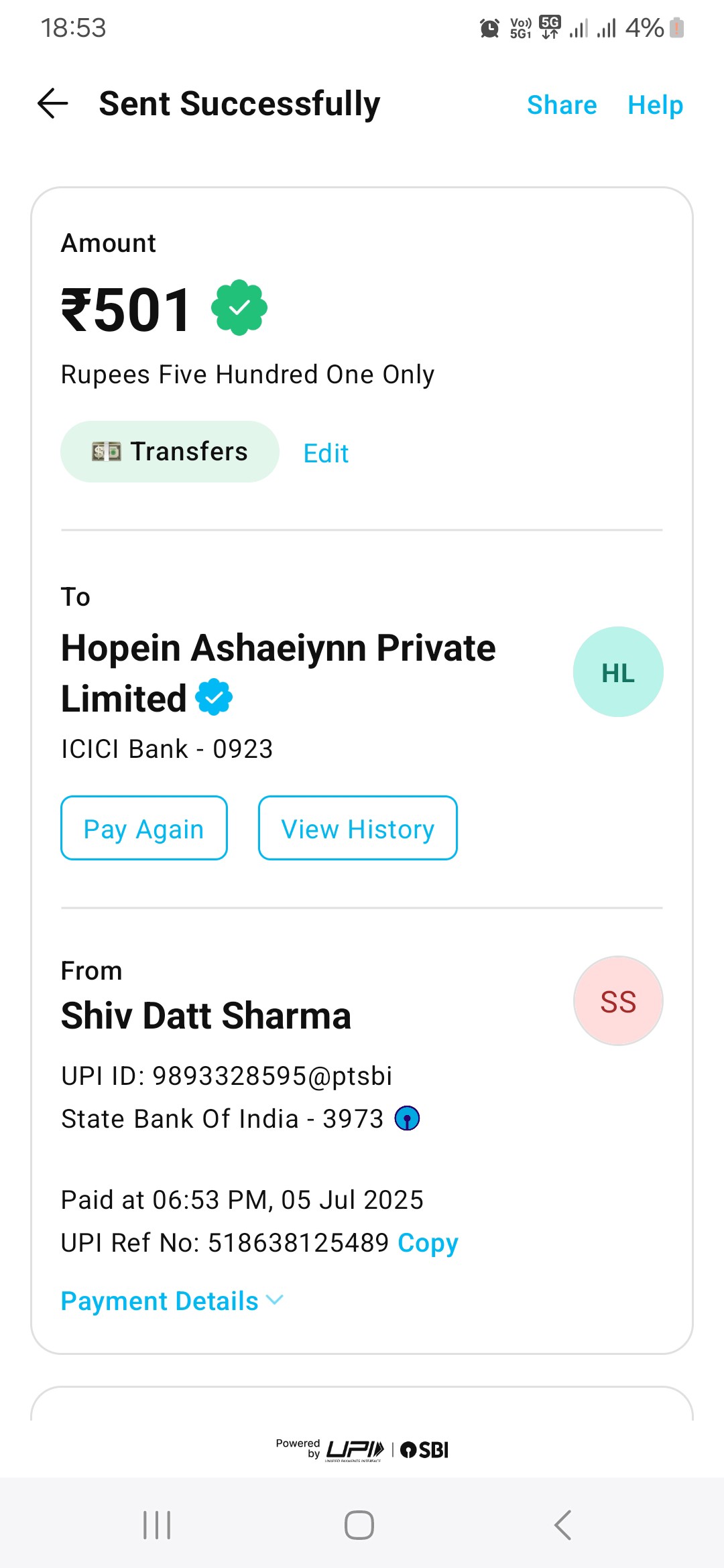Open recent apps from navigation bar
This screenshot has width=724, height=1568.
(x=158, y=1525)
